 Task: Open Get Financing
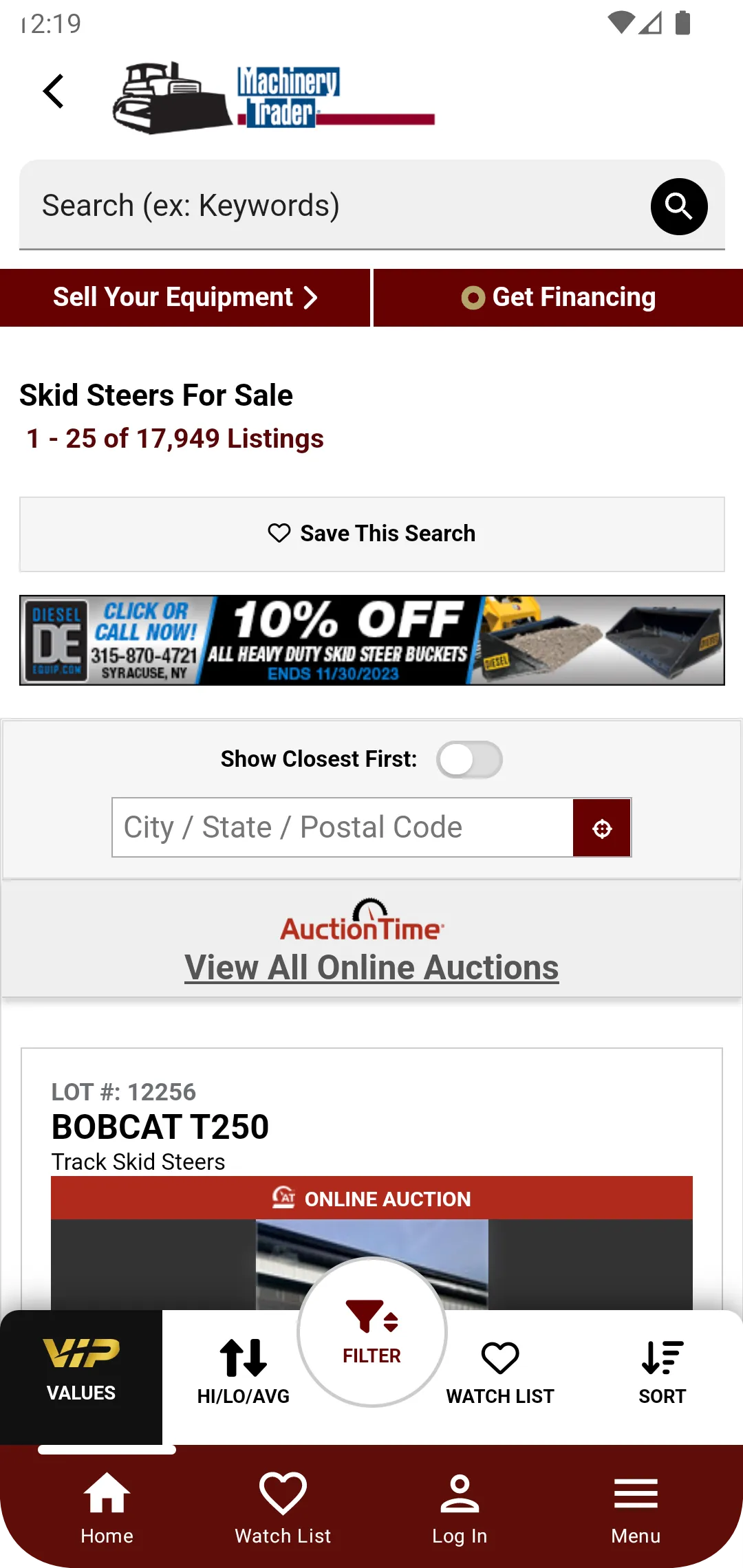click(x=558, y=298)
